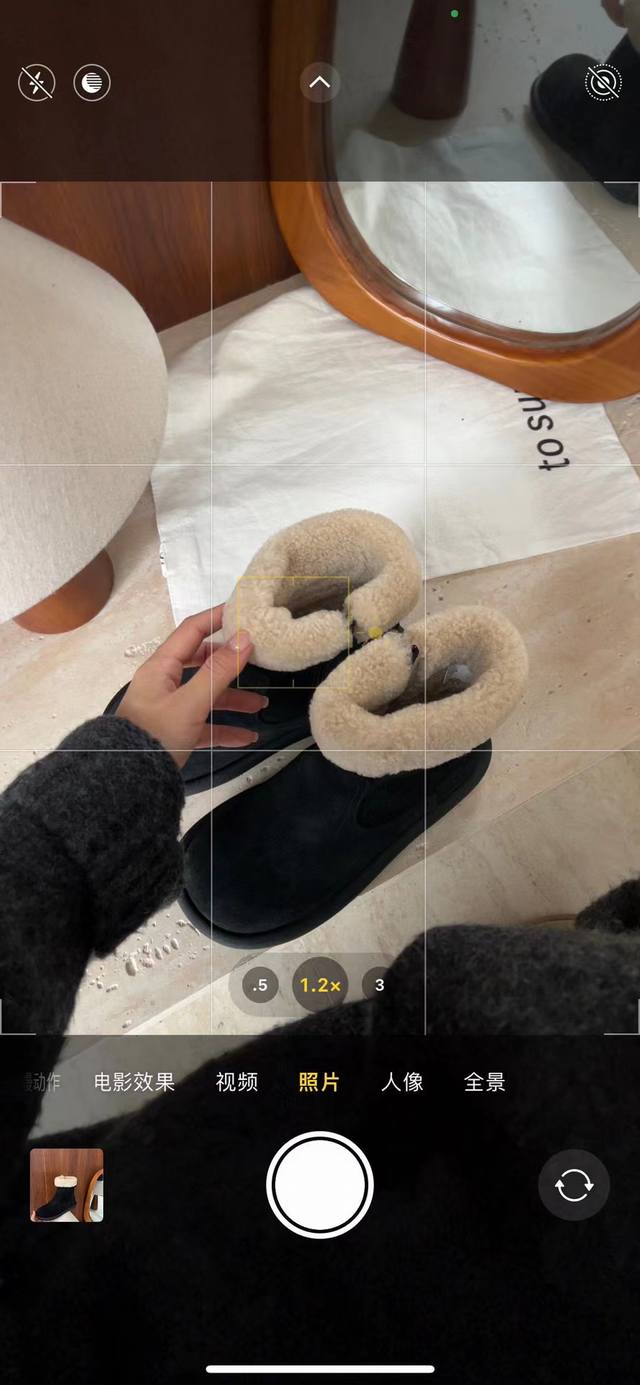Toggle the camera flash icon

coord(37,82)
